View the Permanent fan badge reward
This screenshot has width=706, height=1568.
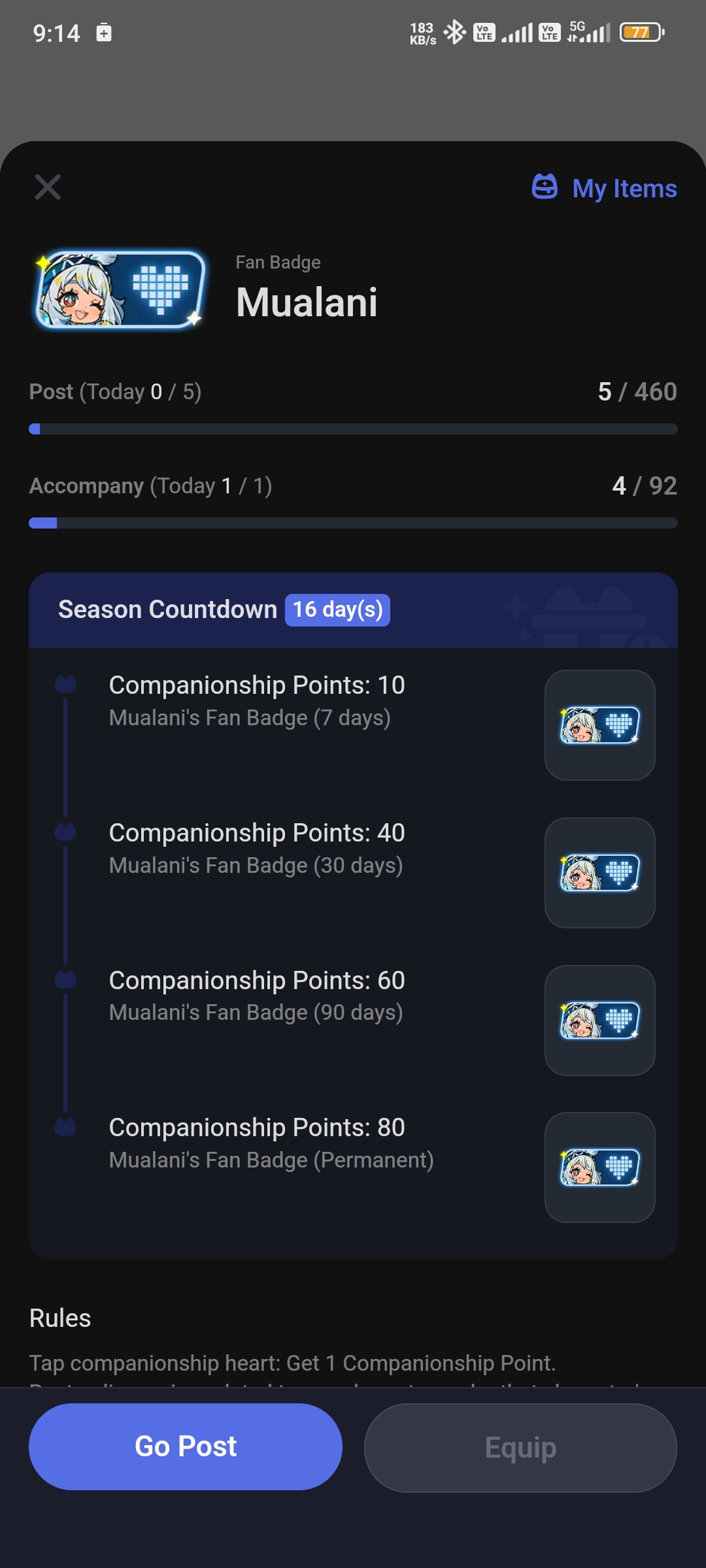tap(599, 1168)
